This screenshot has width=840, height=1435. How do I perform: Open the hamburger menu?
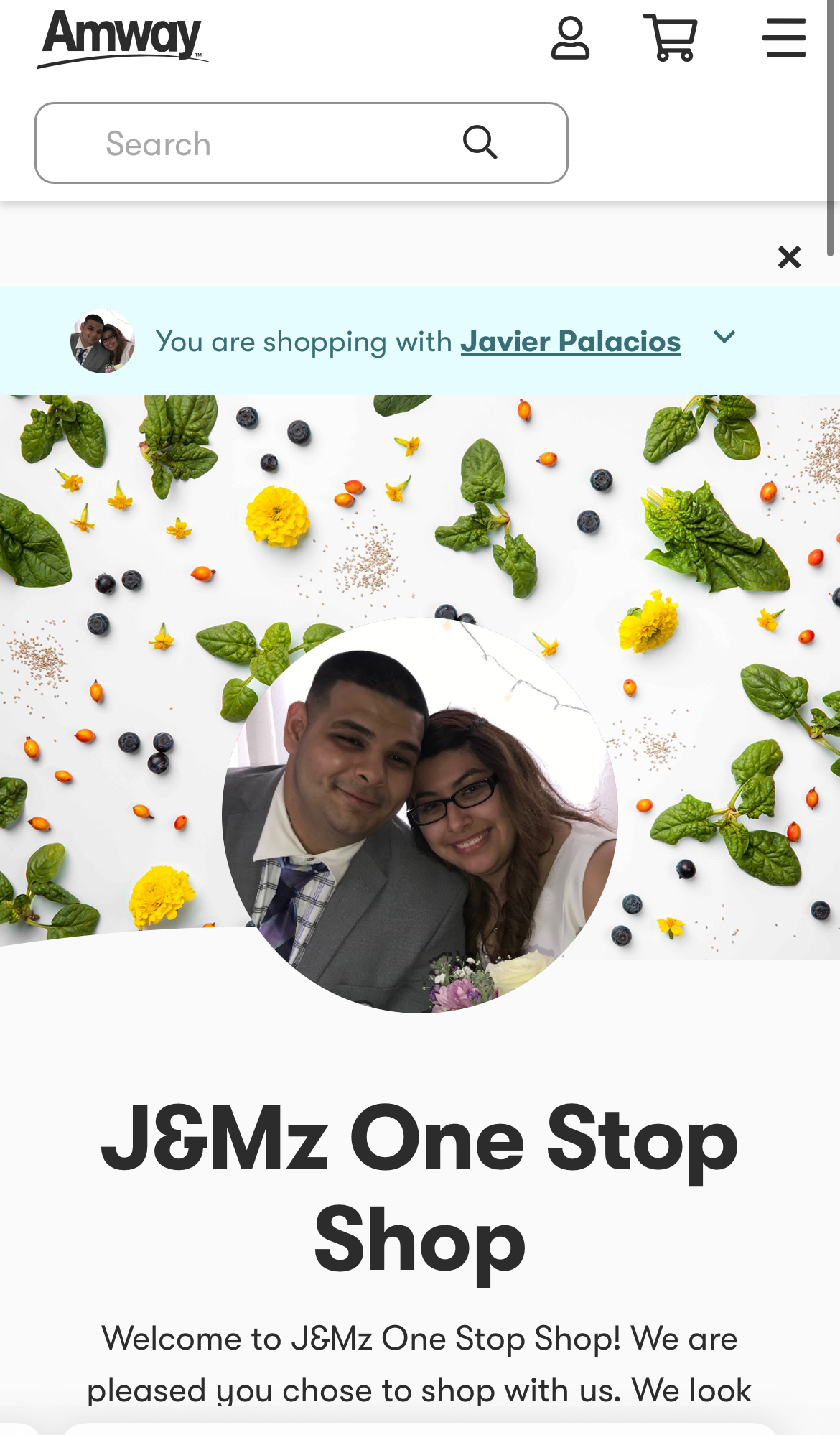pos(784,38)
